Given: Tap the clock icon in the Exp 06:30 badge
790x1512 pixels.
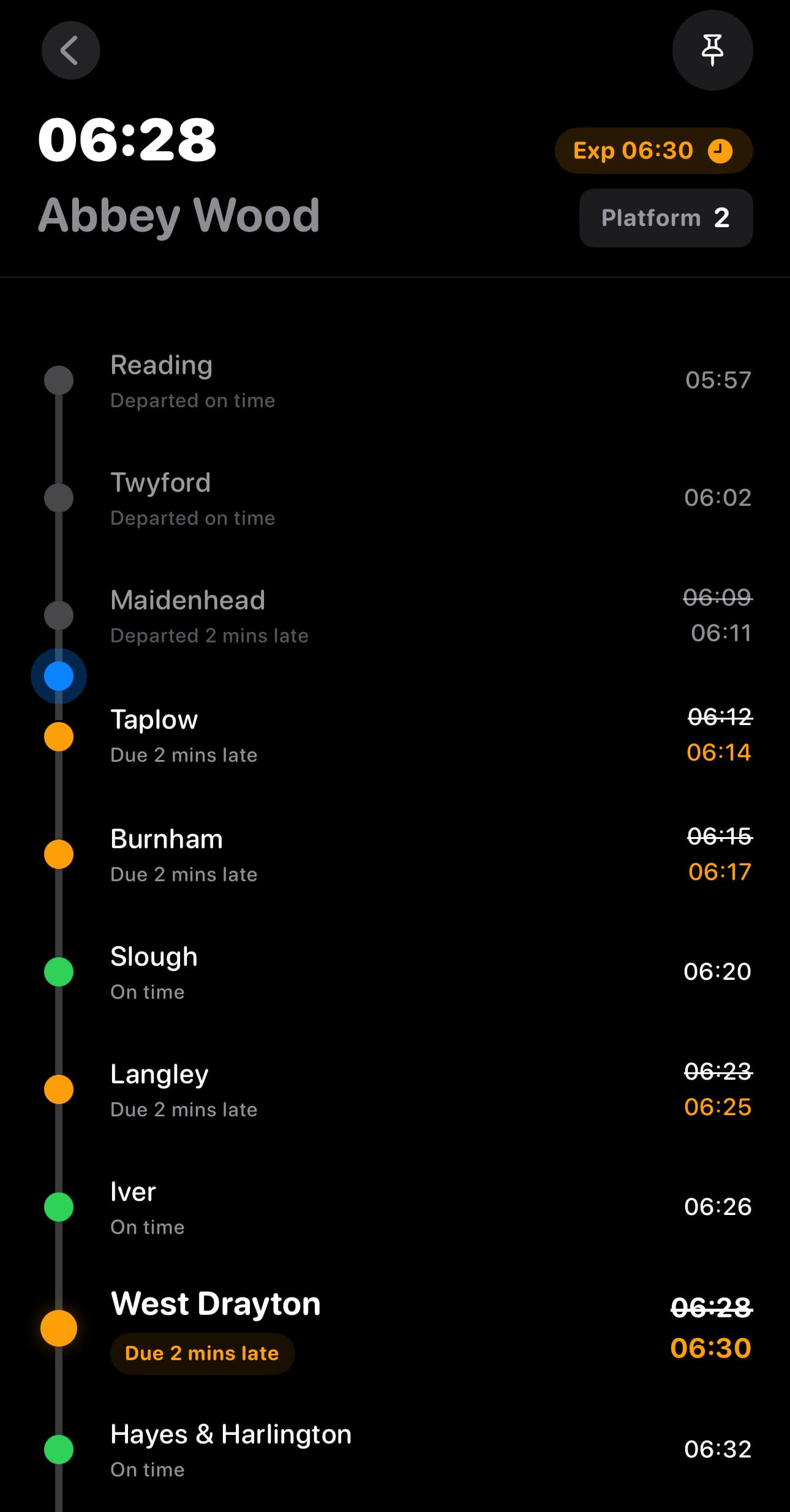Looking at the screenshot, I should 721,150.
